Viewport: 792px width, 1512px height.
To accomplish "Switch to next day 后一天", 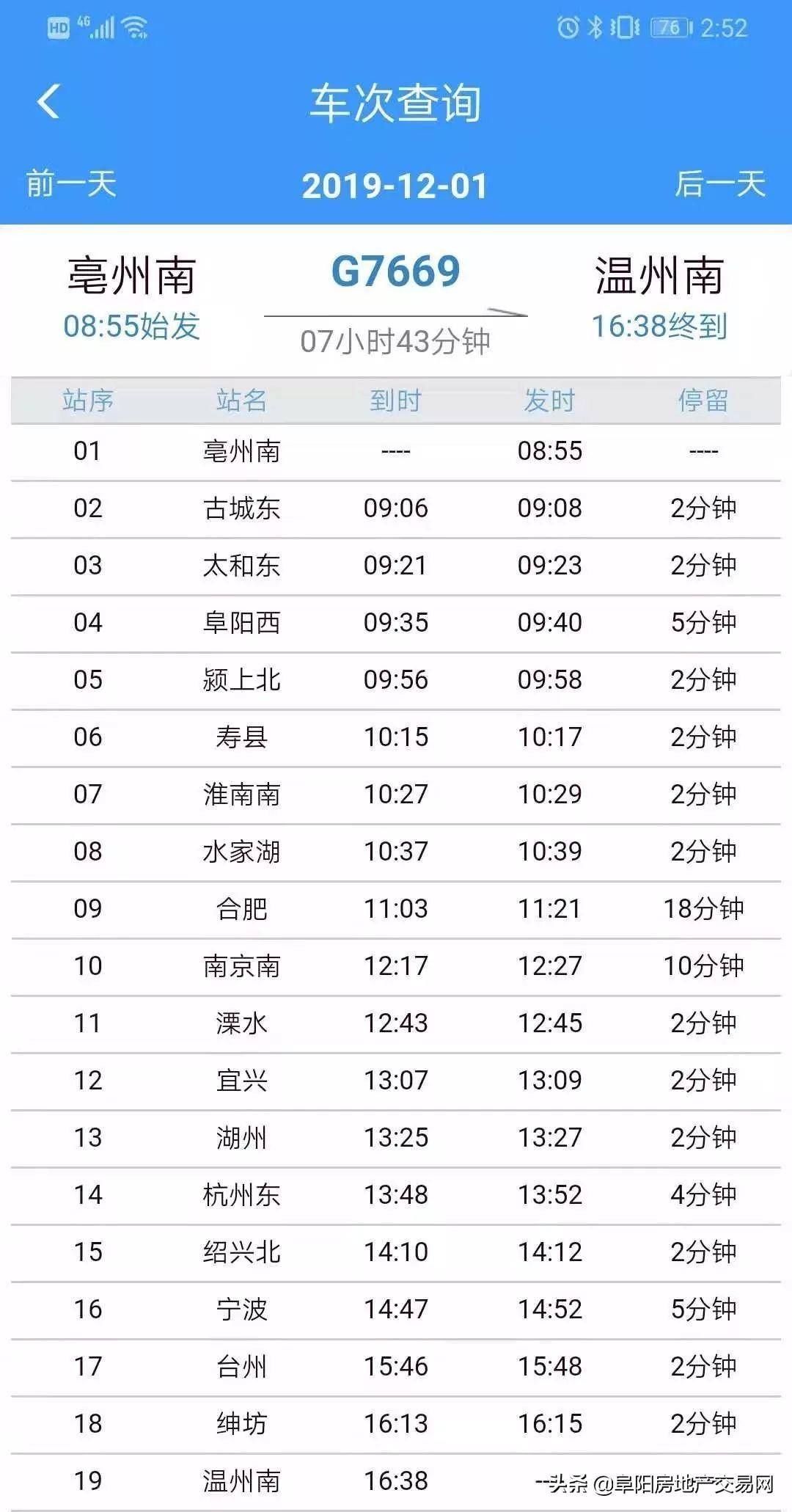I will tap(719, 184).
